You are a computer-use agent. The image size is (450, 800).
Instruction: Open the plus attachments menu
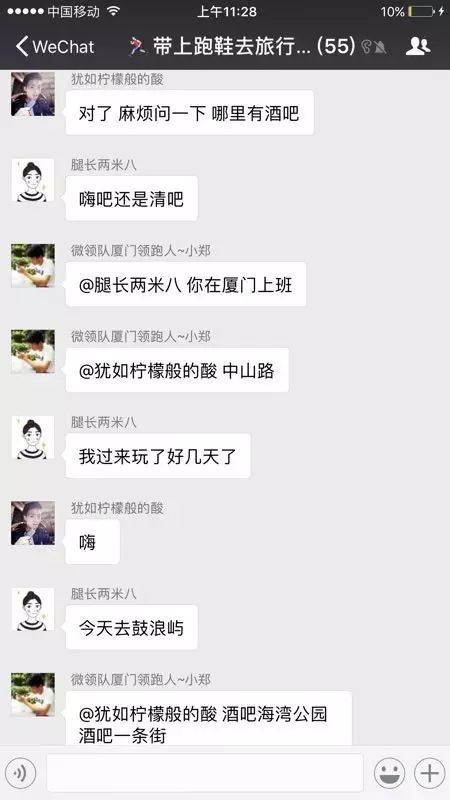pyautogui.click(x=429, y=773)
